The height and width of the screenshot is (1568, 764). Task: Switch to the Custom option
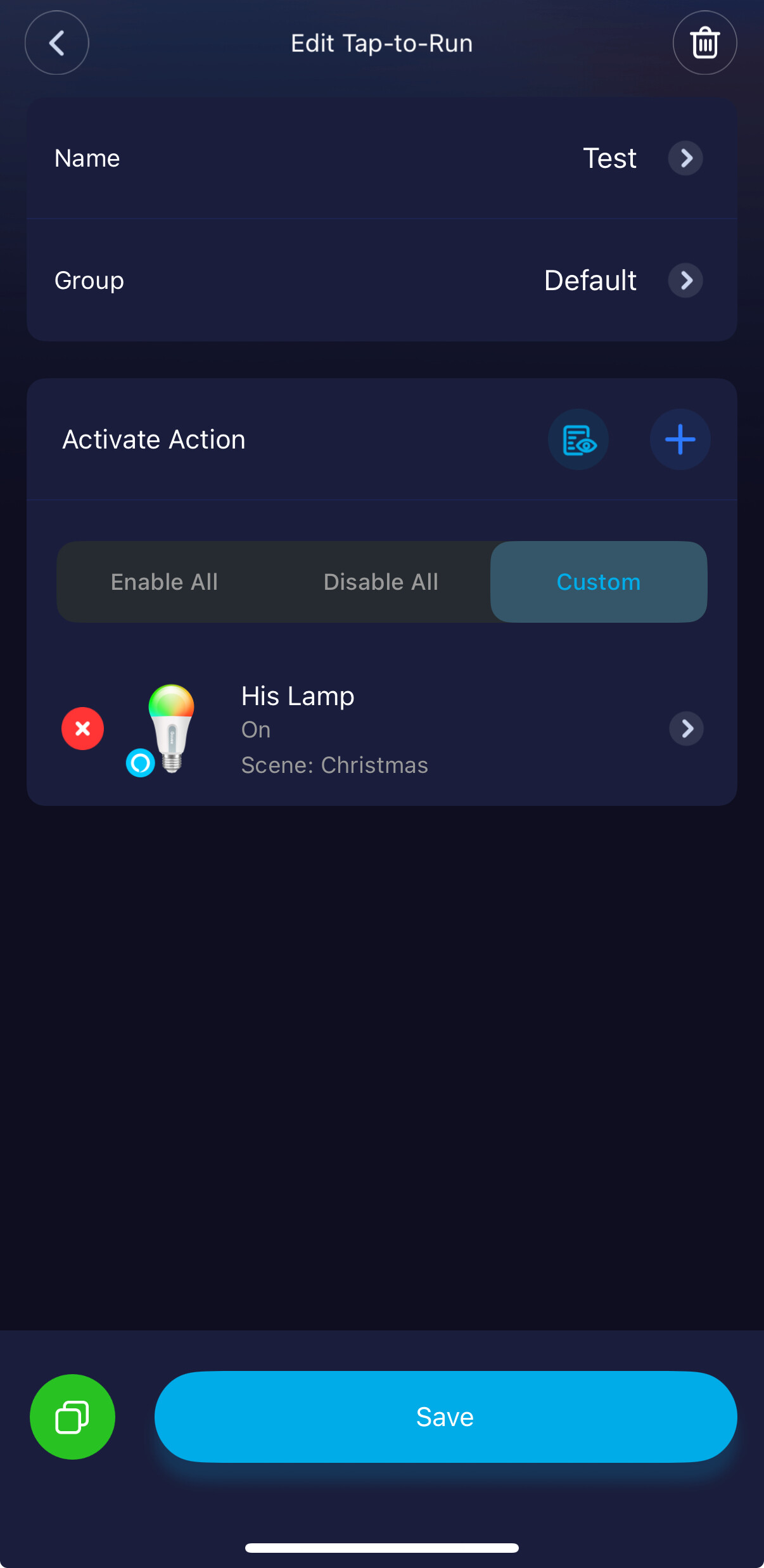point(598,582)
